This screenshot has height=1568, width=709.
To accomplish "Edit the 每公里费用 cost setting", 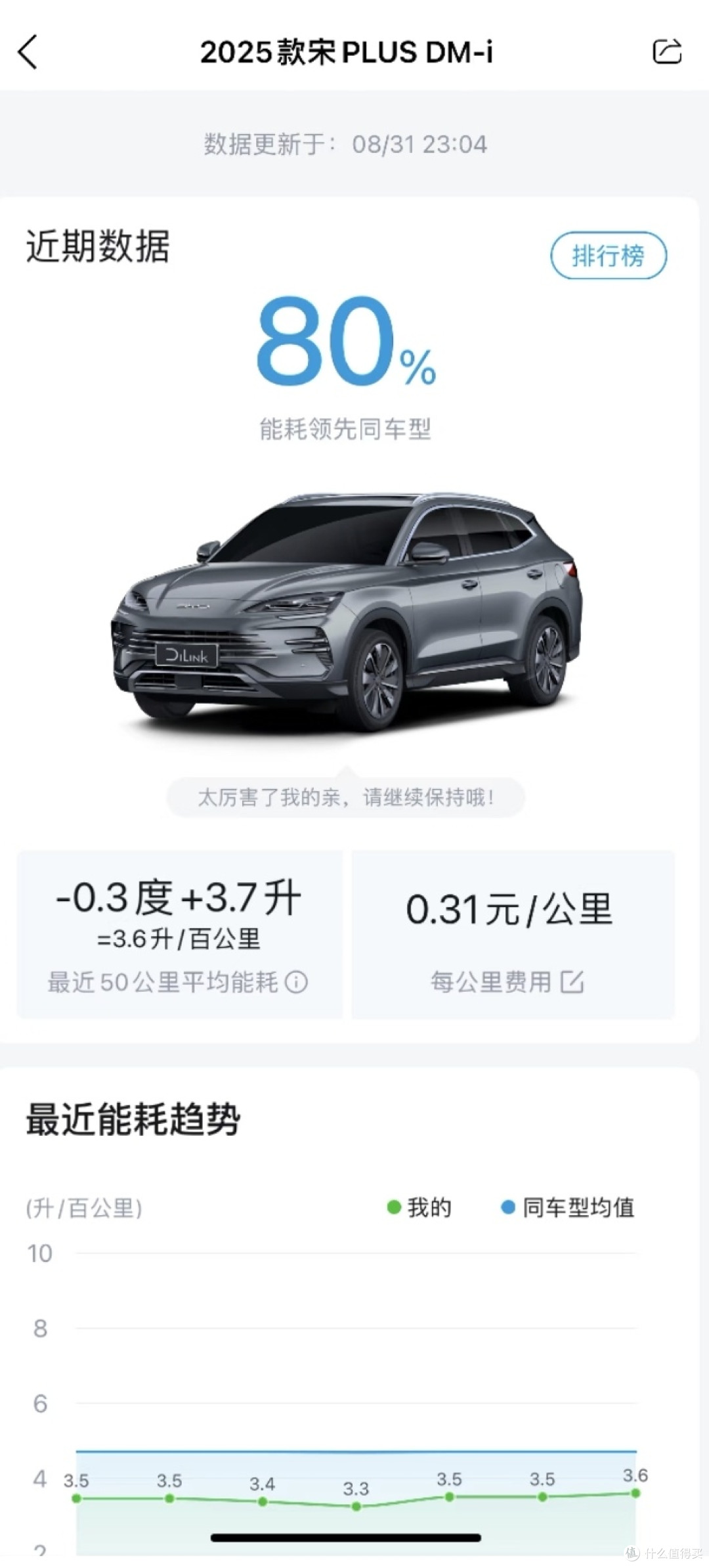I will point(572,981).
